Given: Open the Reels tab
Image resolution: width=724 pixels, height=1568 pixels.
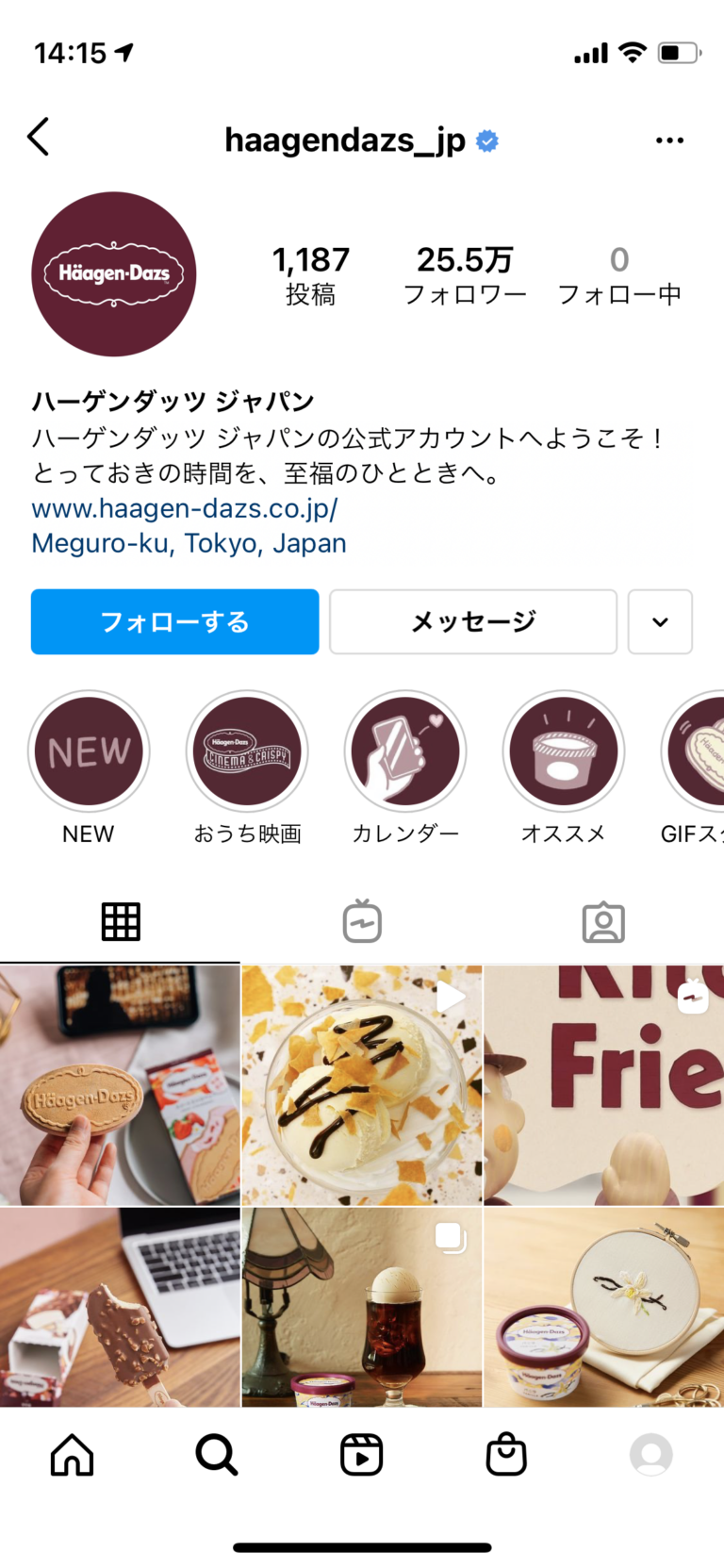Looking at the screenshot, I should pos(362,1455).
